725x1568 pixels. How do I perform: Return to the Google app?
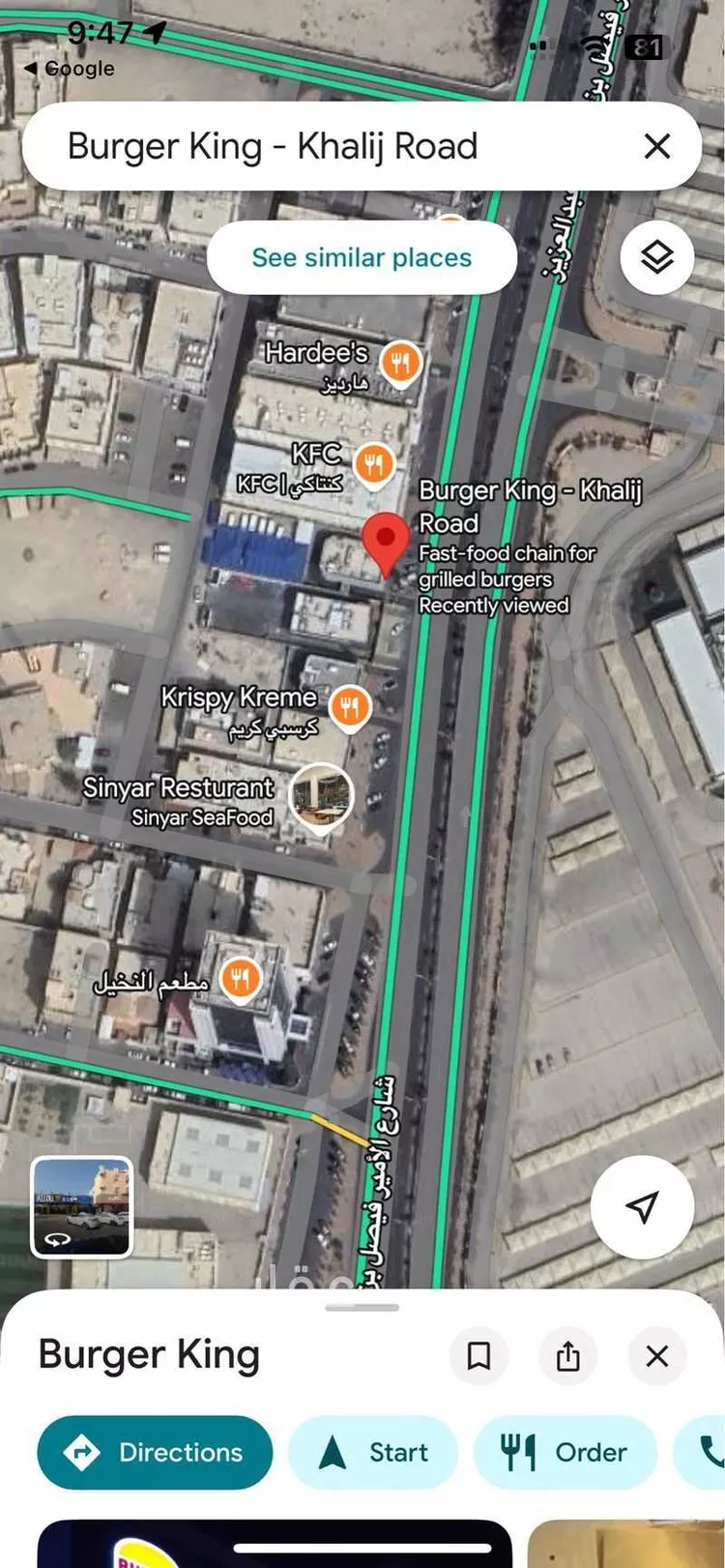pos(68,69)
